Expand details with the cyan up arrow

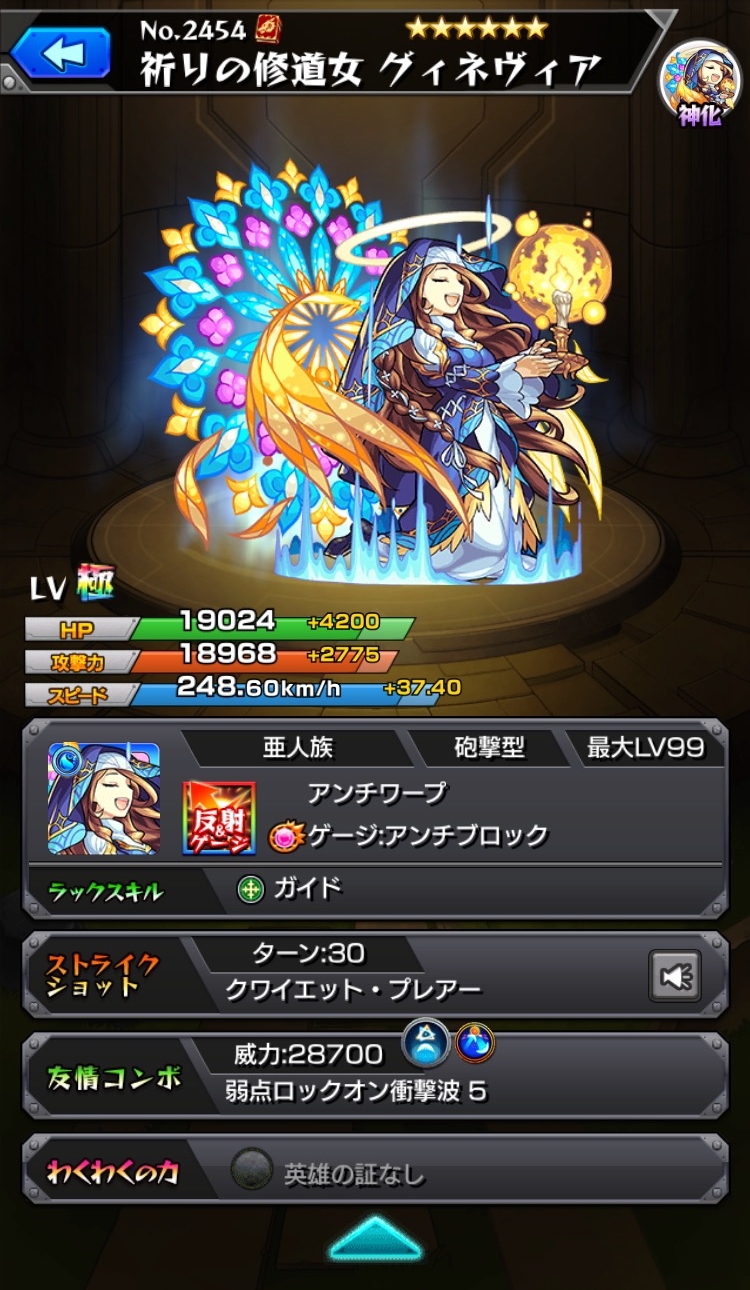pyautogui.click(x=375, y=1238)
